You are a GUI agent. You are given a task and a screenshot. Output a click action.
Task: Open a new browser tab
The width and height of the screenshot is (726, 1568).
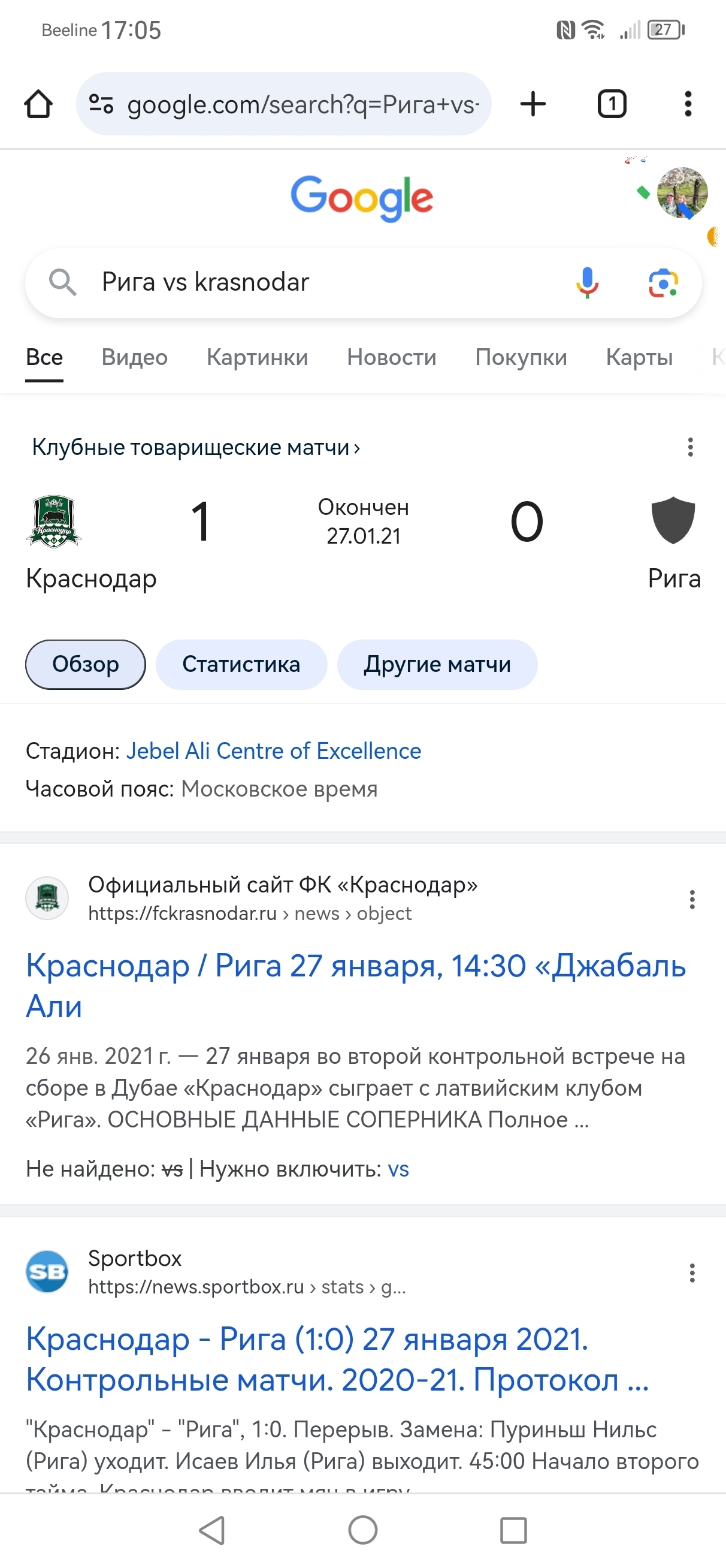coord(533,104)
